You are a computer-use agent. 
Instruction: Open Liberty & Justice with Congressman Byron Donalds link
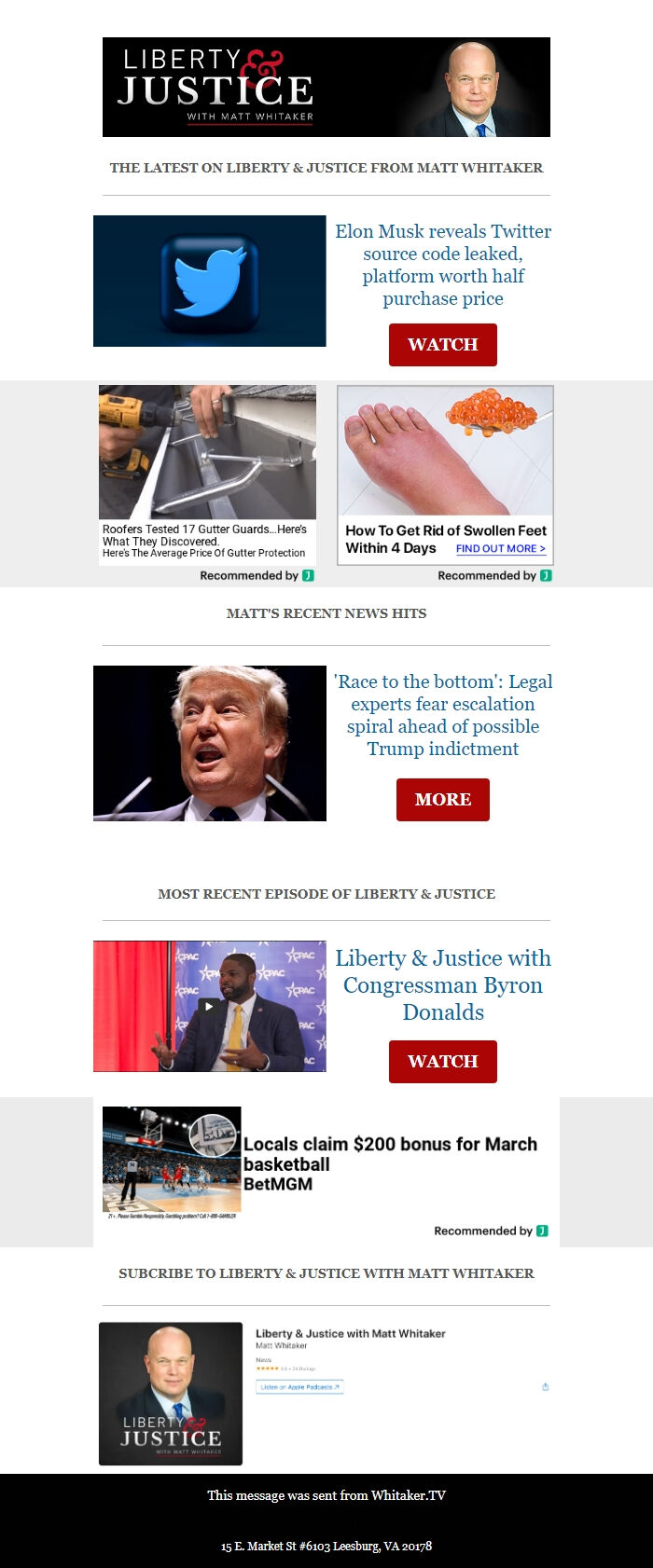coord(442,984)
